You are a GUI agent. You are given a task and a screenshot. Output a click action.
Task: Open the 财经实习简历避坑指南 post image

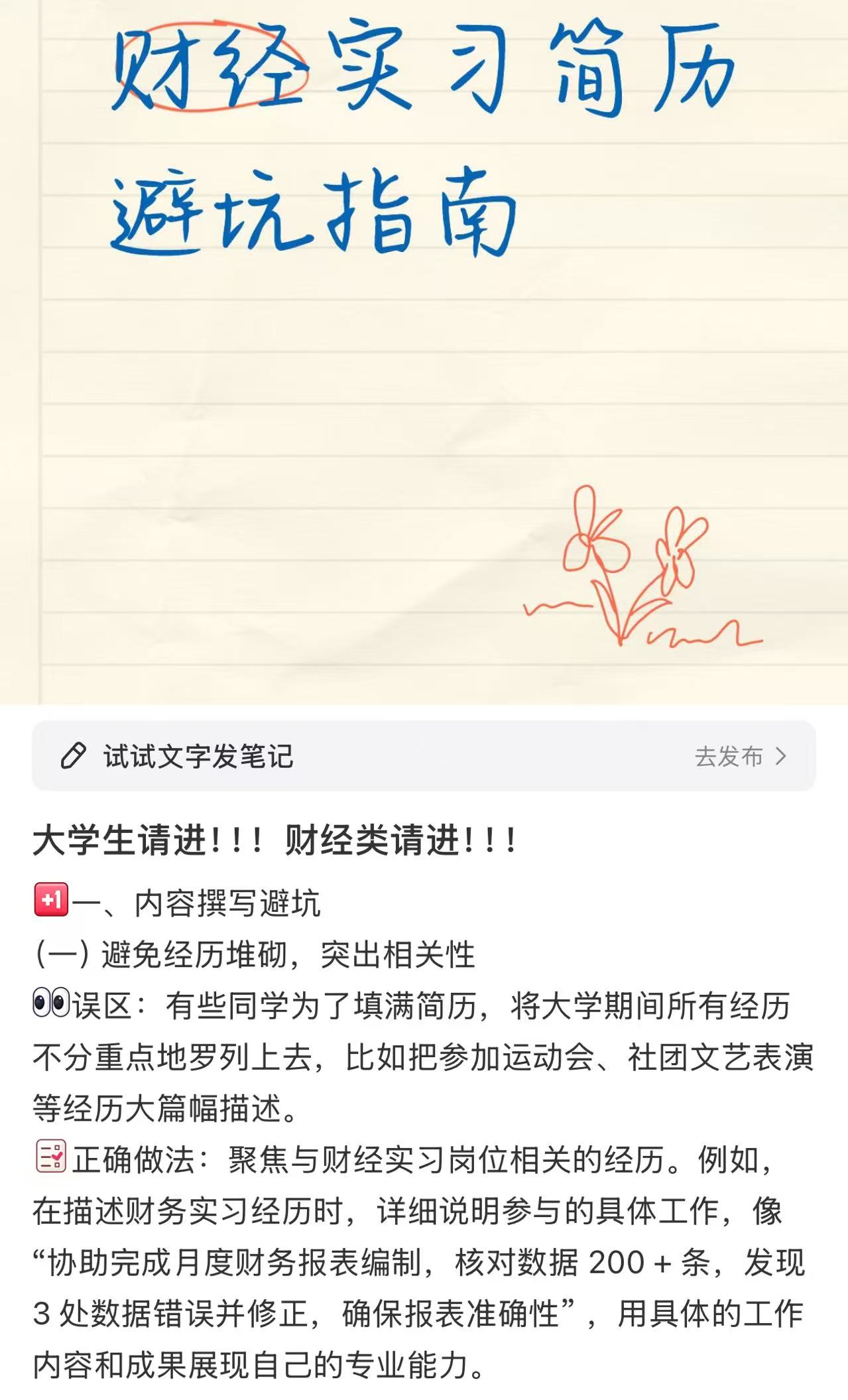(x=424, y=351)
